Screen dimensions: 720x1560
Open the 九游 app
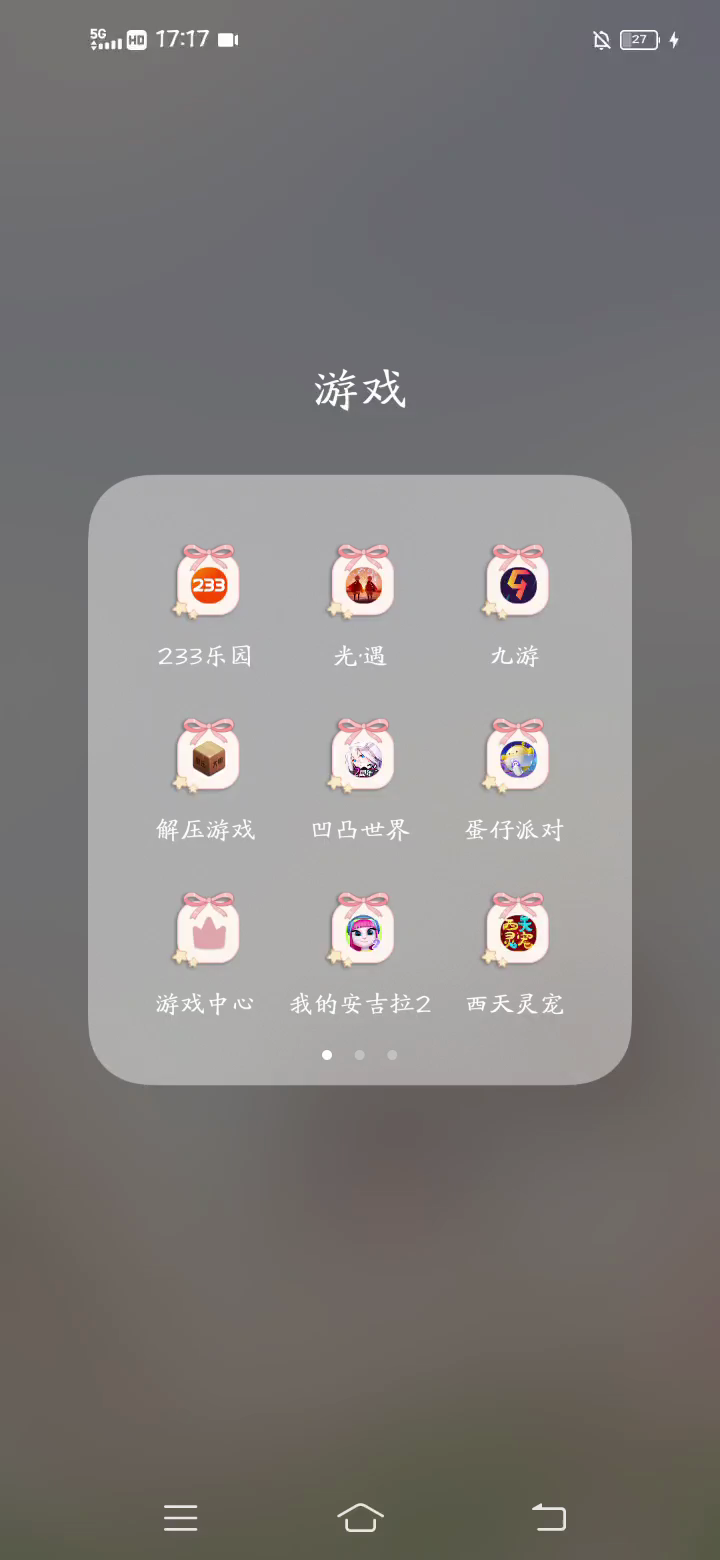click(x=517, y=584)
